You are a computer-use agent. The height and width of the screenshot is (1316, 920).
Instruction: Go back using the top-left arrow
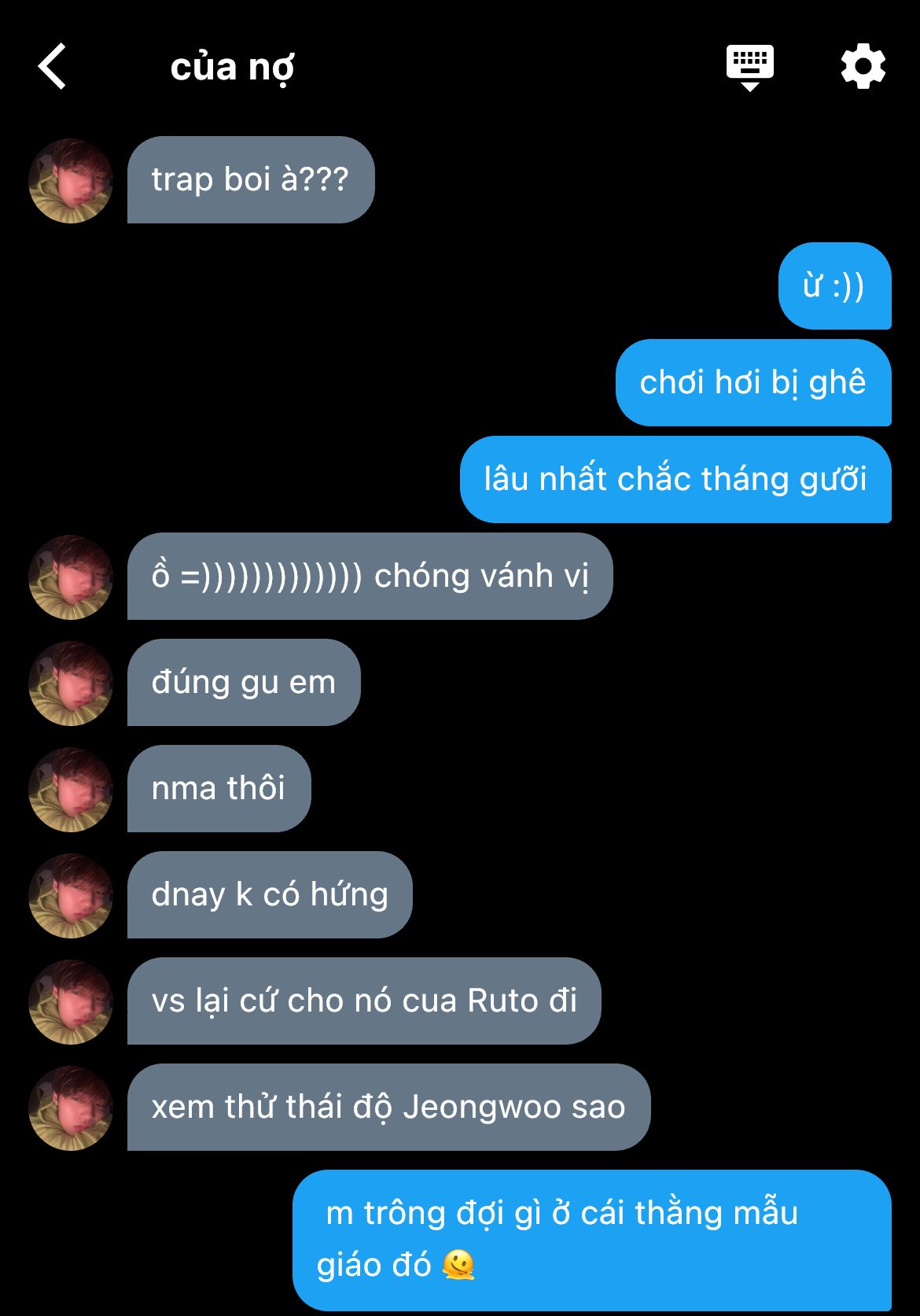(53, 67)
